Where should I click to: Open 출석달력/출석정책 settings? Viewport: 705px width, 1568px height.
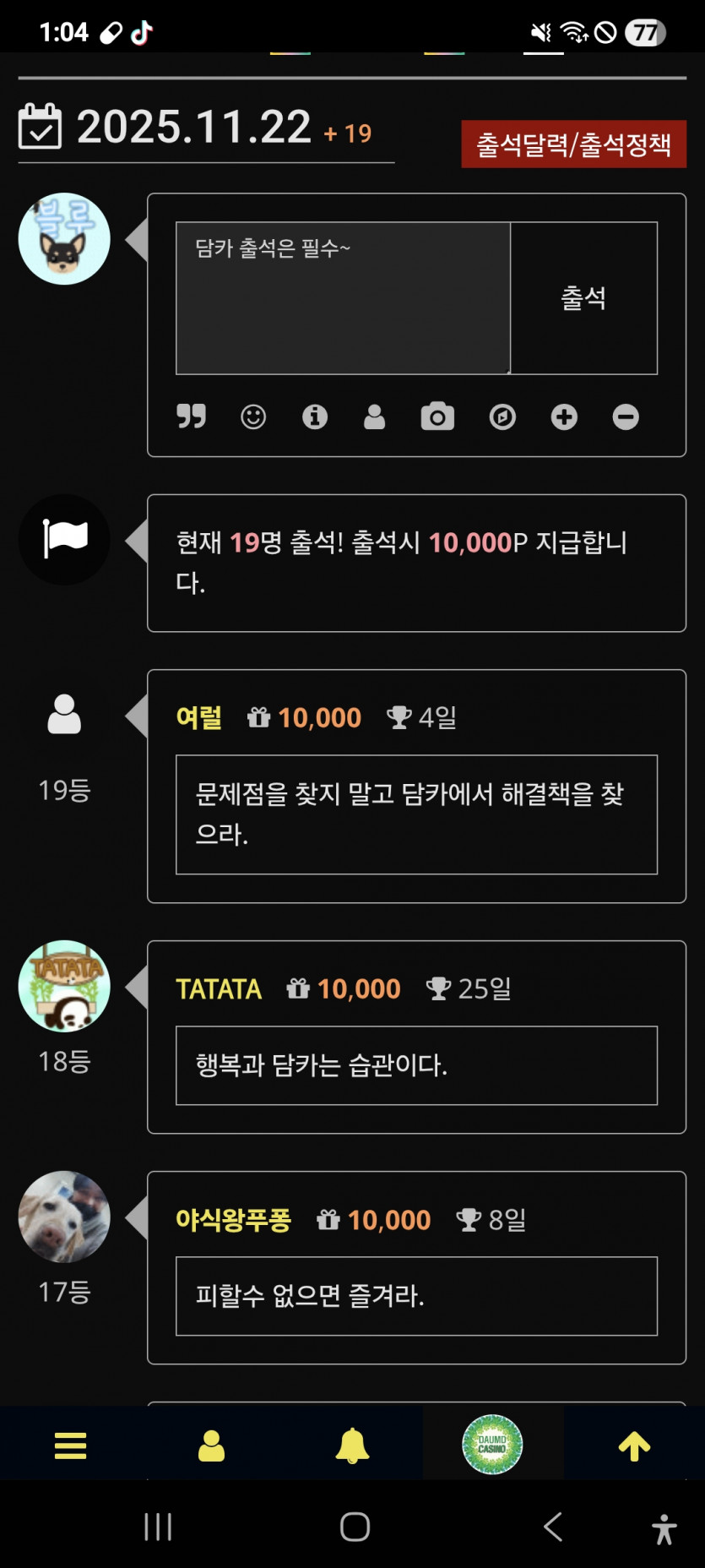coord(572,144)
